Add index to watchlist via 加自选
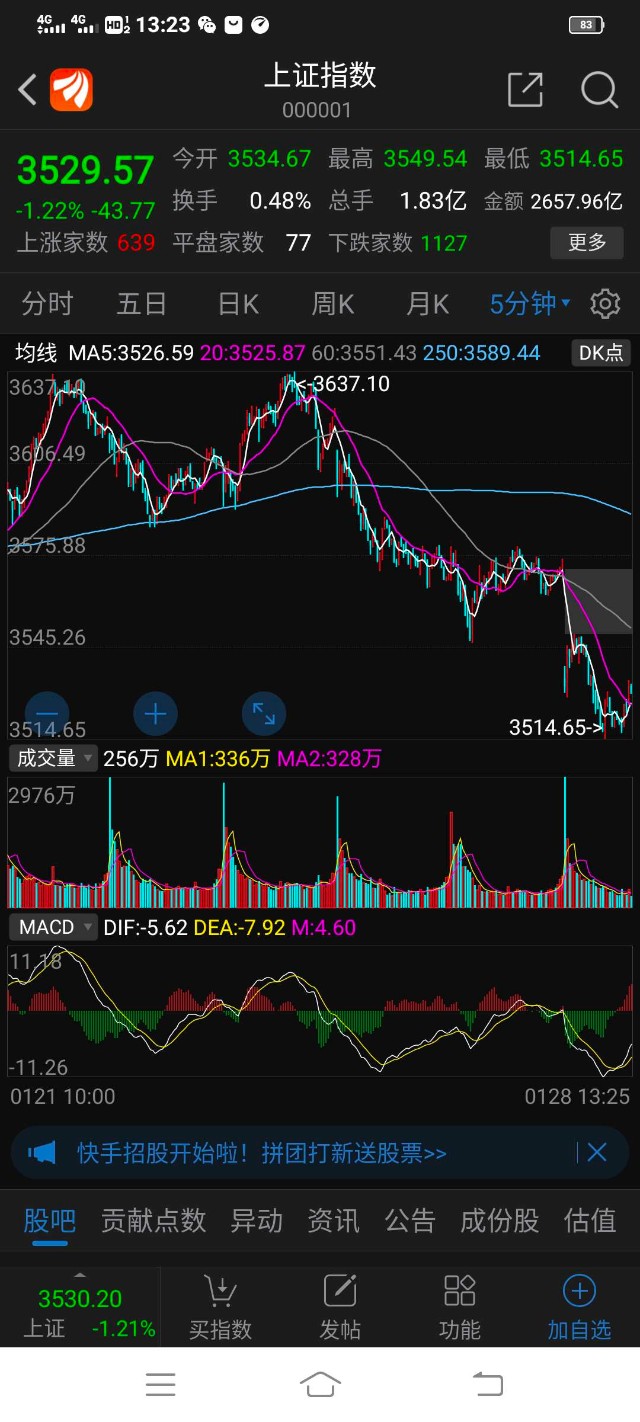 click(579, 1308)
